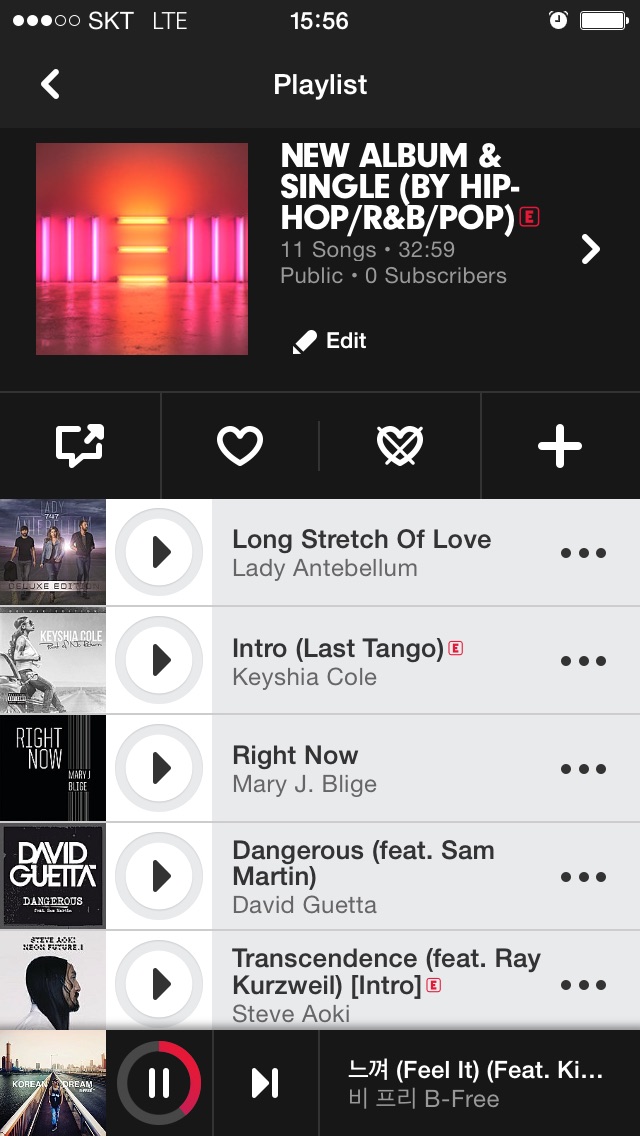Share the playlist
The image size is (640, 1136).
click(80, 446)
